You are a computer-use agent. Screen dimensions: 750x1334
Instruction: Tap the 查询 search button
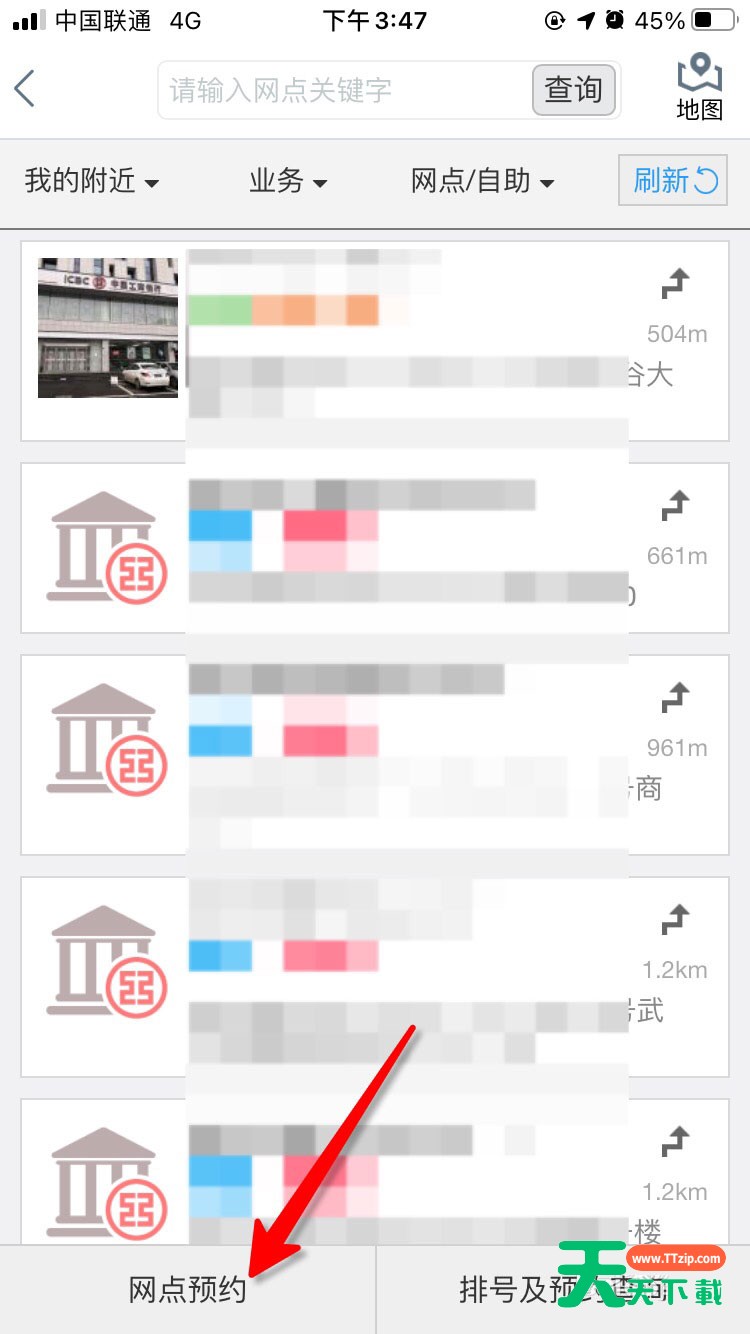[573, 89]
